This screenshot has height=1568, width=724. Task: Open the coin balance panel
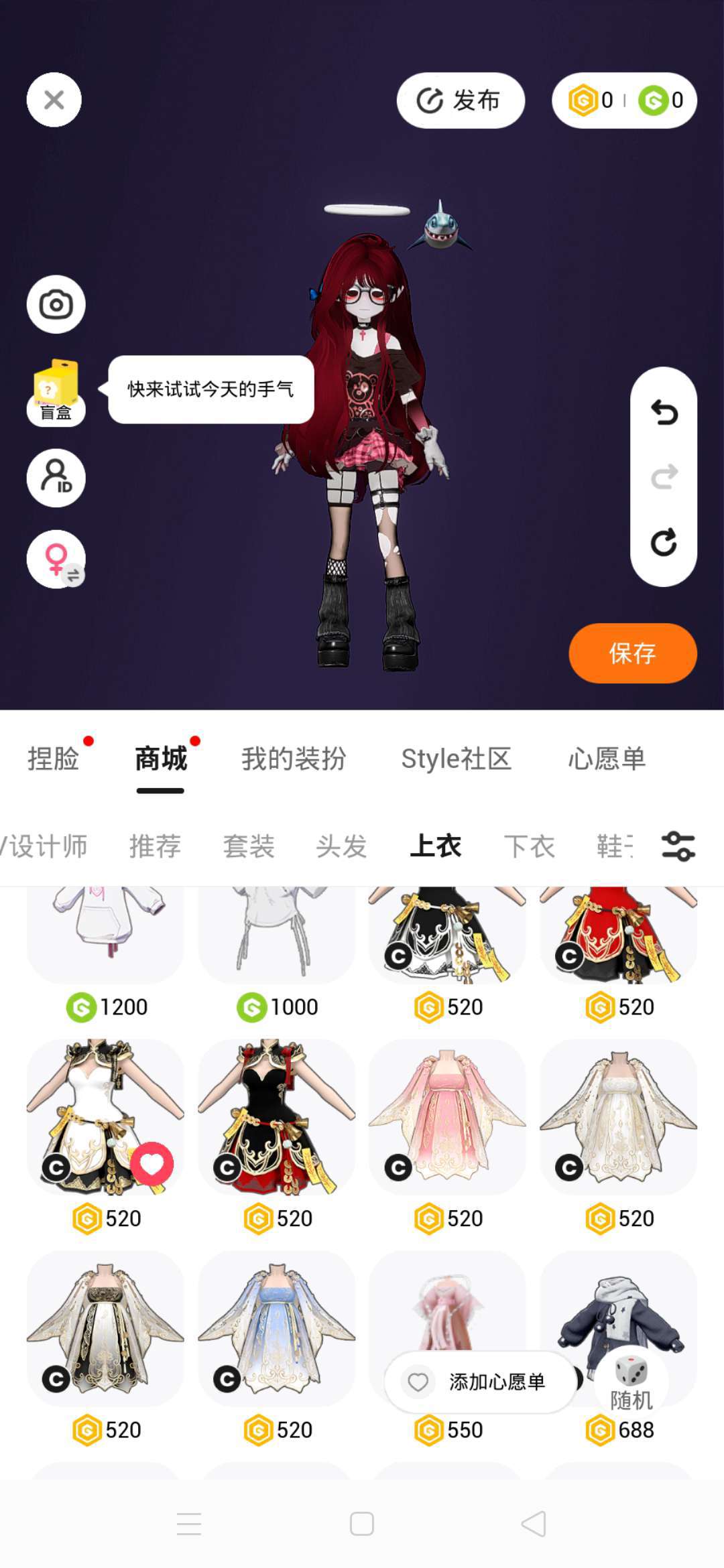(624, 101)
